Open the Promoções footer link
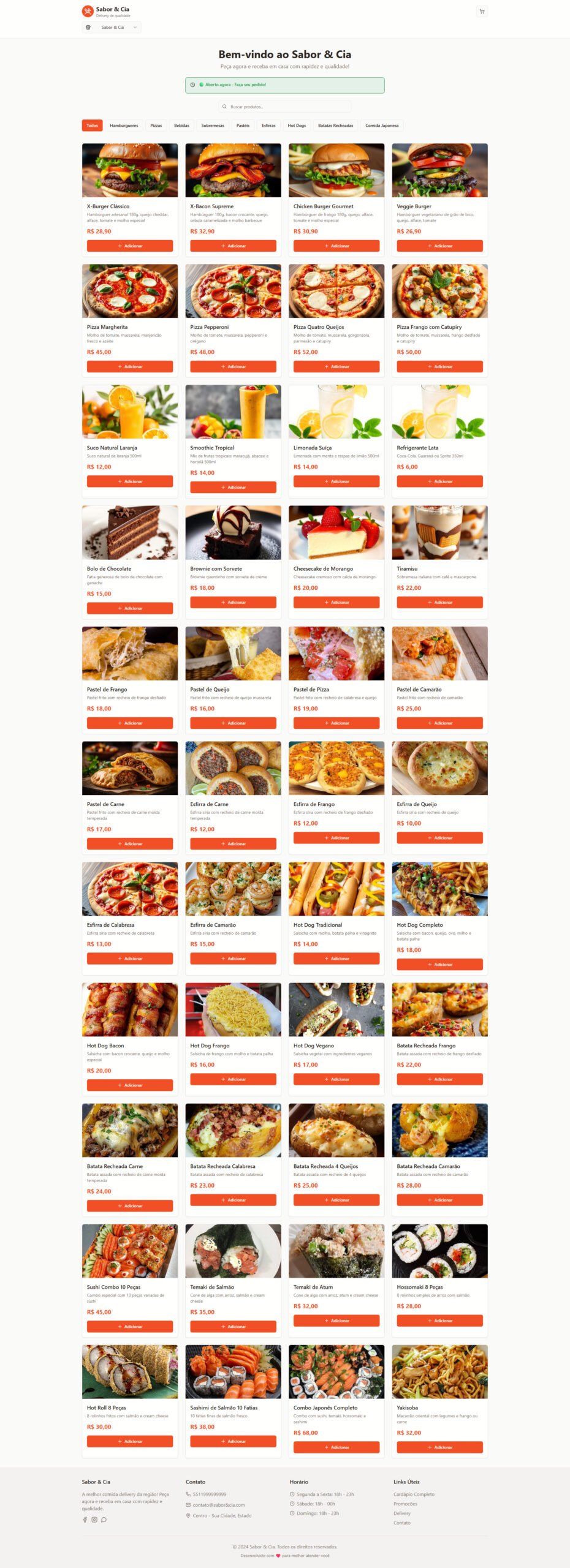The width and height of the screenshot is (570, 1568). (x=405, y=1504)
